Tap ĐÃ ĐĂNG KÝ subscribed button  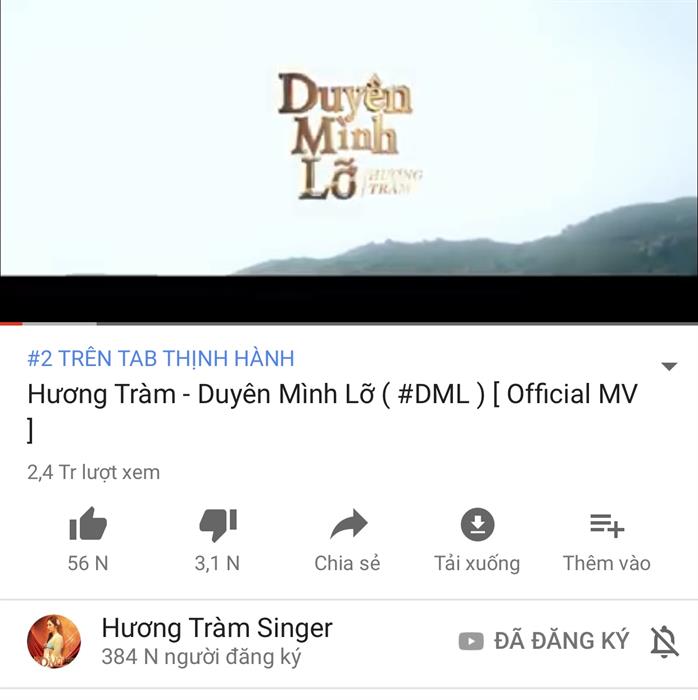click(544, 641)
